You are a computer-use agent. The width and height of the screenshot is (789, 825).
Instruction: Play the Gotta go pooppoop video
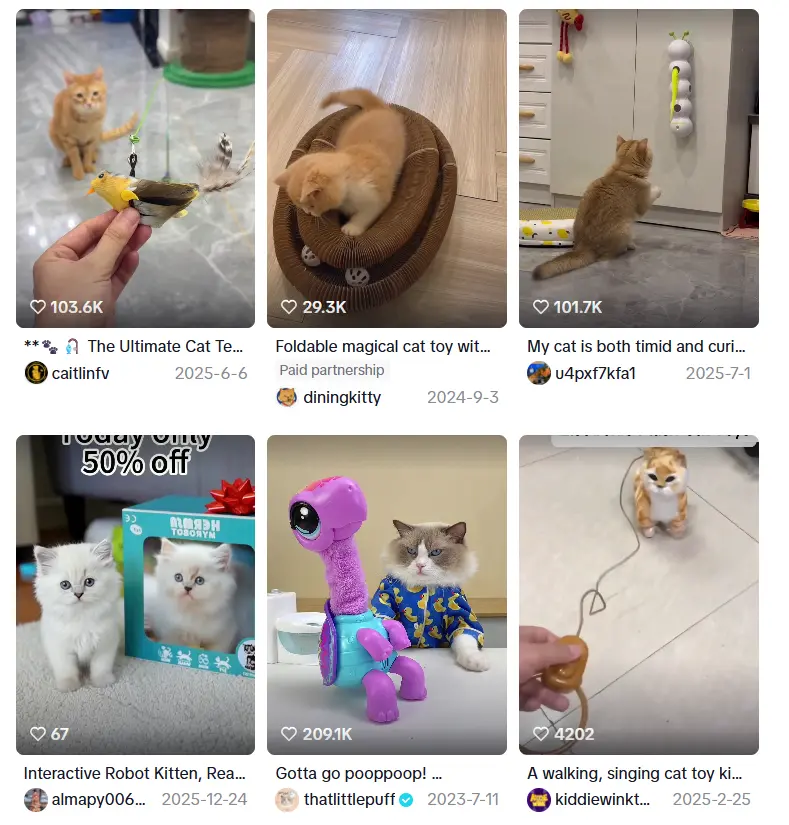[387, 594]
